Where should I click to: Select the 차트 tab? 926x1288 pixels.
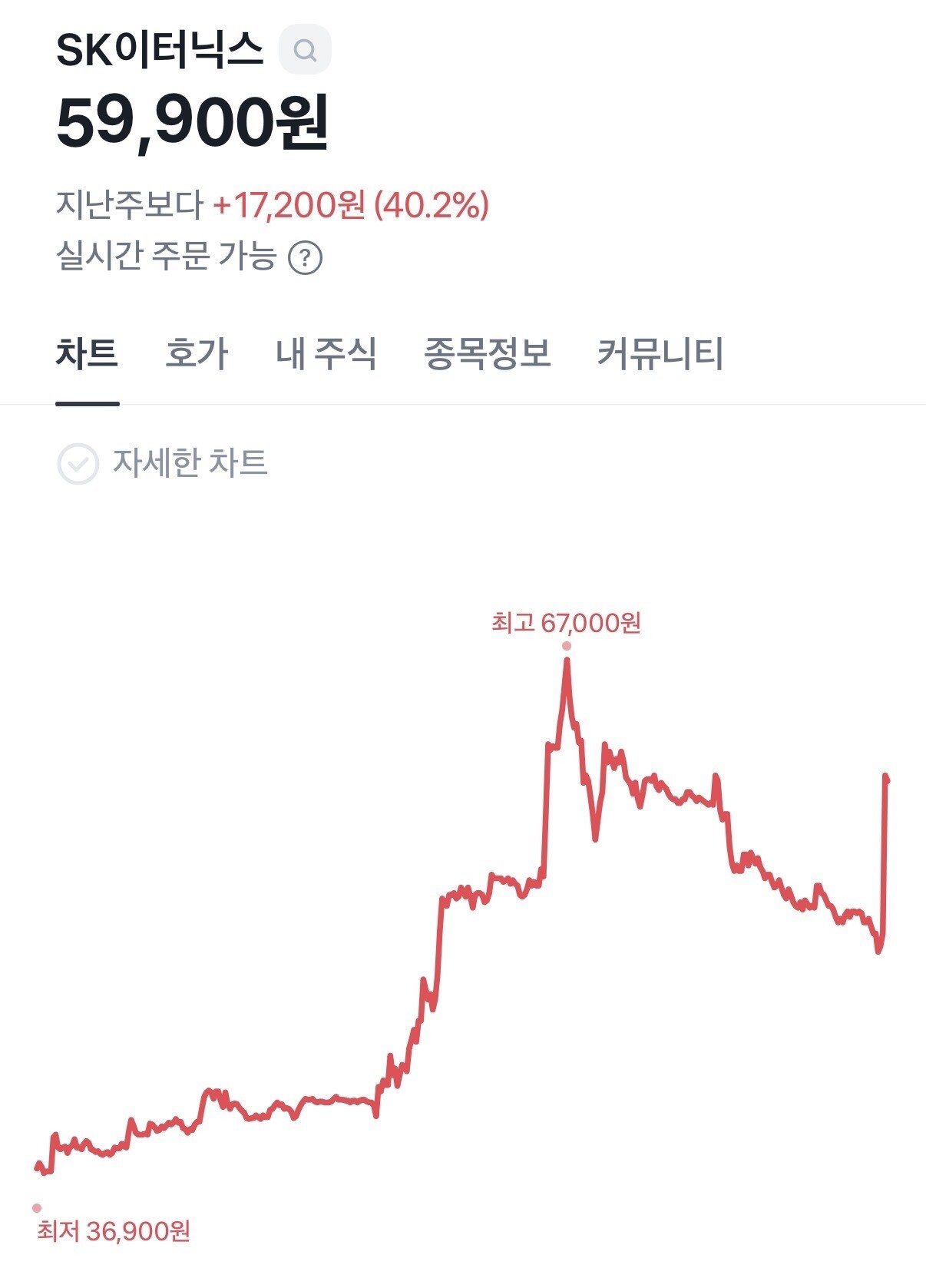pos(87,354)
